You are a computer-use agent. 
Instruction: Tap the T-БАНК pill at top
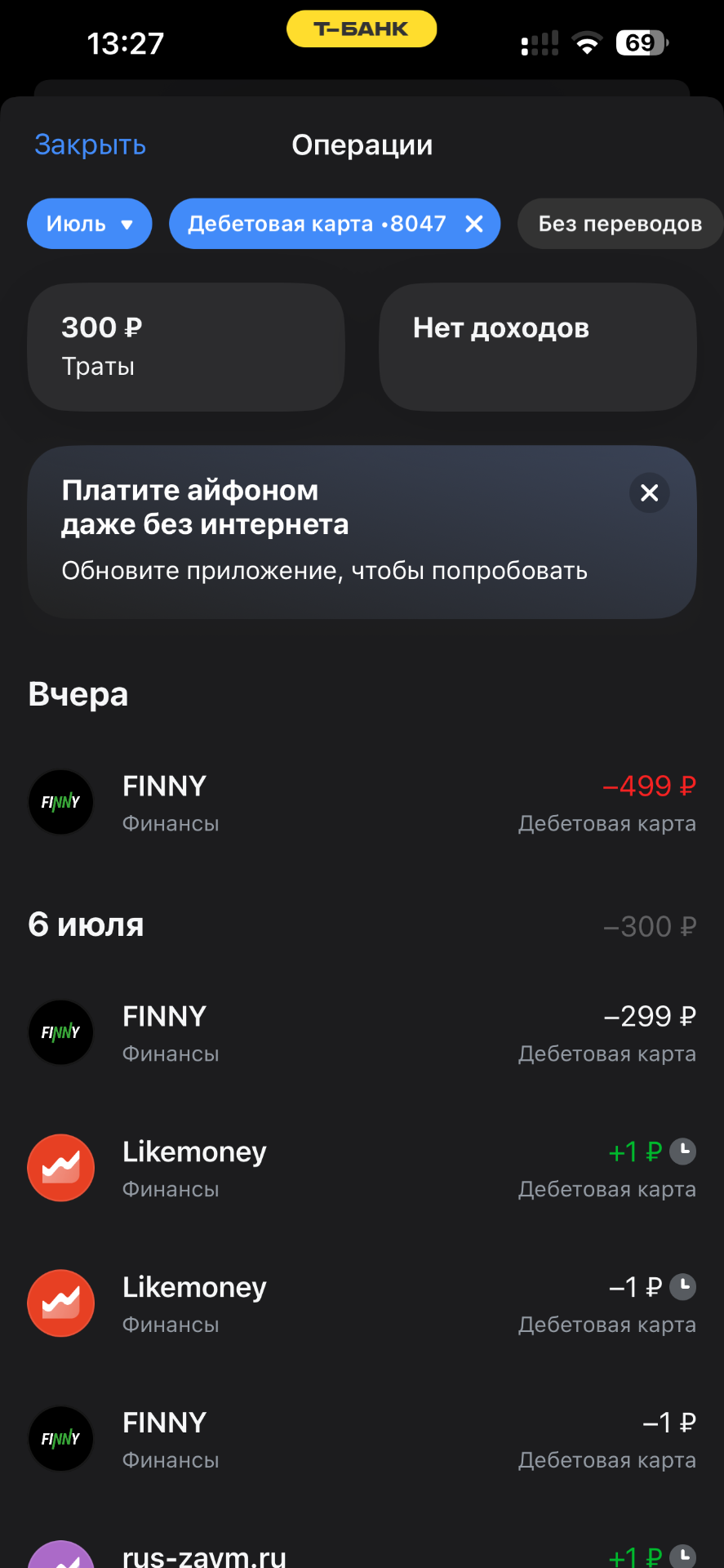tap(362, 29)
